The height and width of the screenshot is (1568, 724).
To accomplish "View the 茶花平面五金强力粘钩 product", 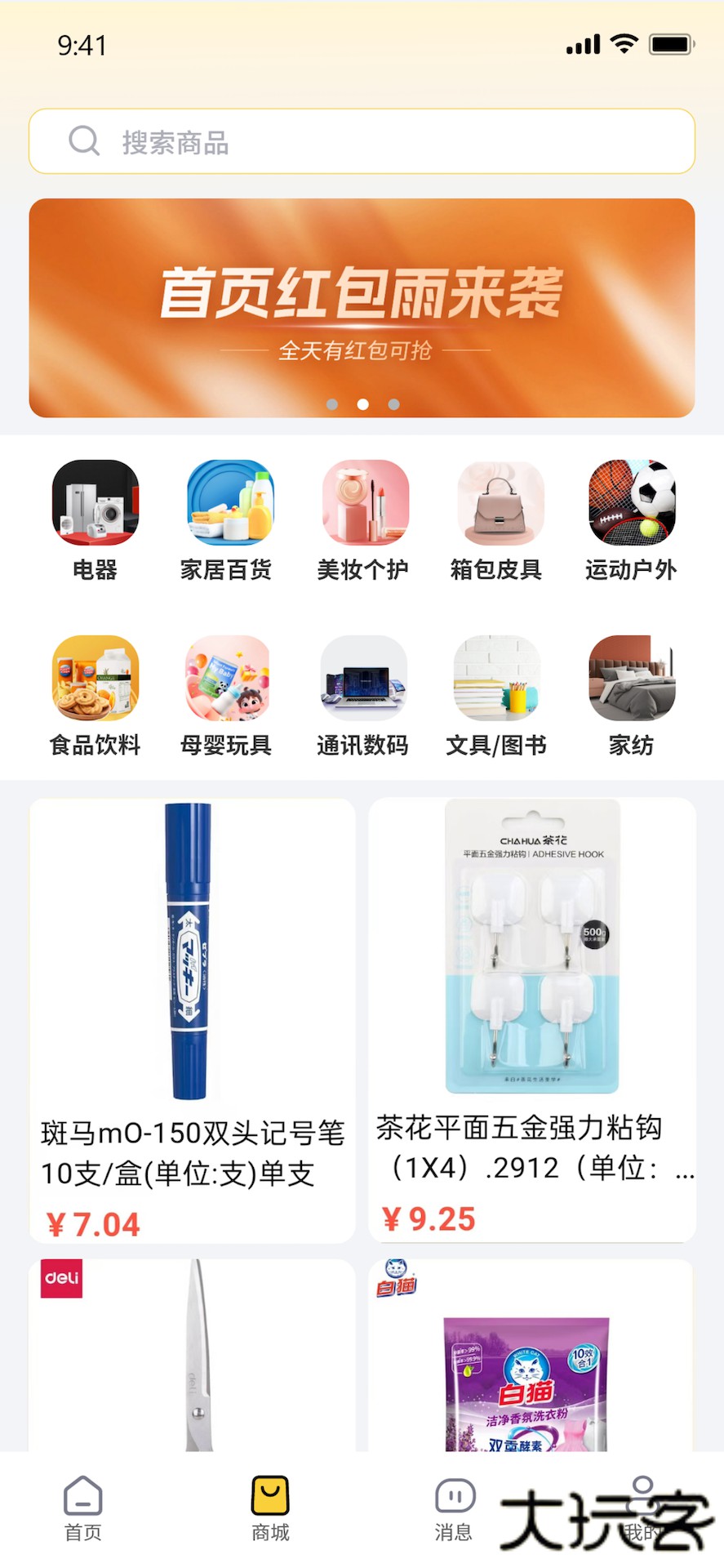I will 532,1021.
